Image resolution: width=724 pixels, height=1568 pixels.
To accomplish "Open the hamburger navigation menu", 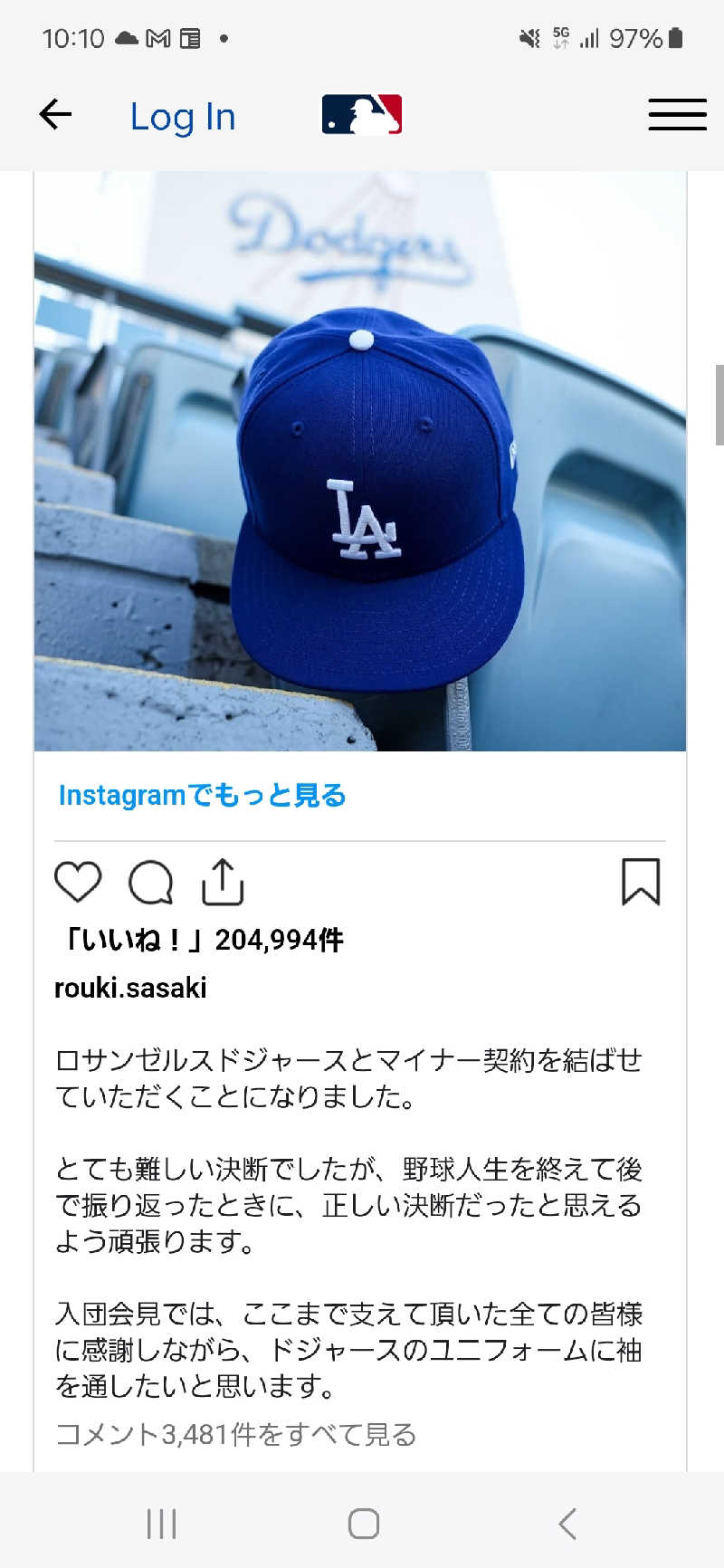I will 677,114.
